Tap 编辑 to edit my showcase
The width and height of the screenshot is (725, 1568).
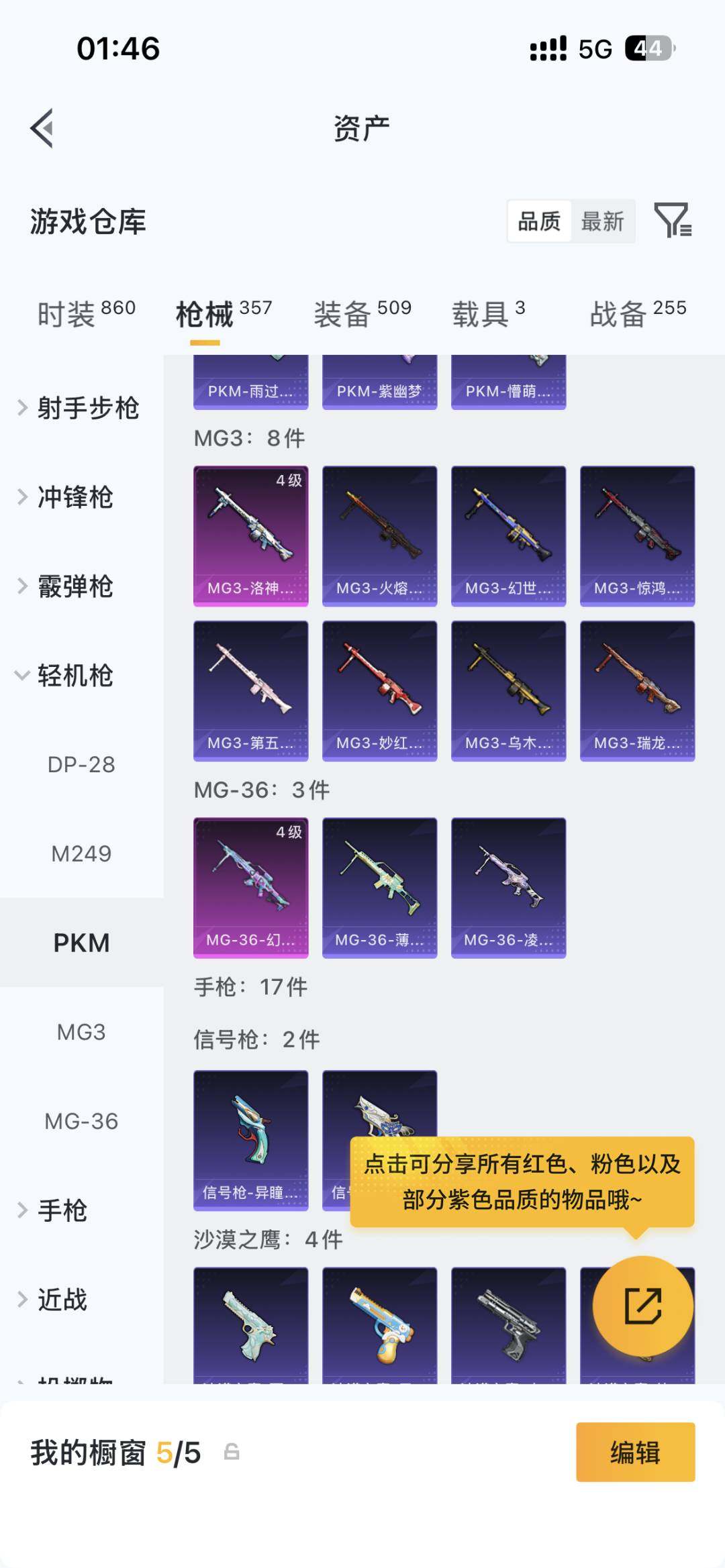click(x=635, y=1453)
